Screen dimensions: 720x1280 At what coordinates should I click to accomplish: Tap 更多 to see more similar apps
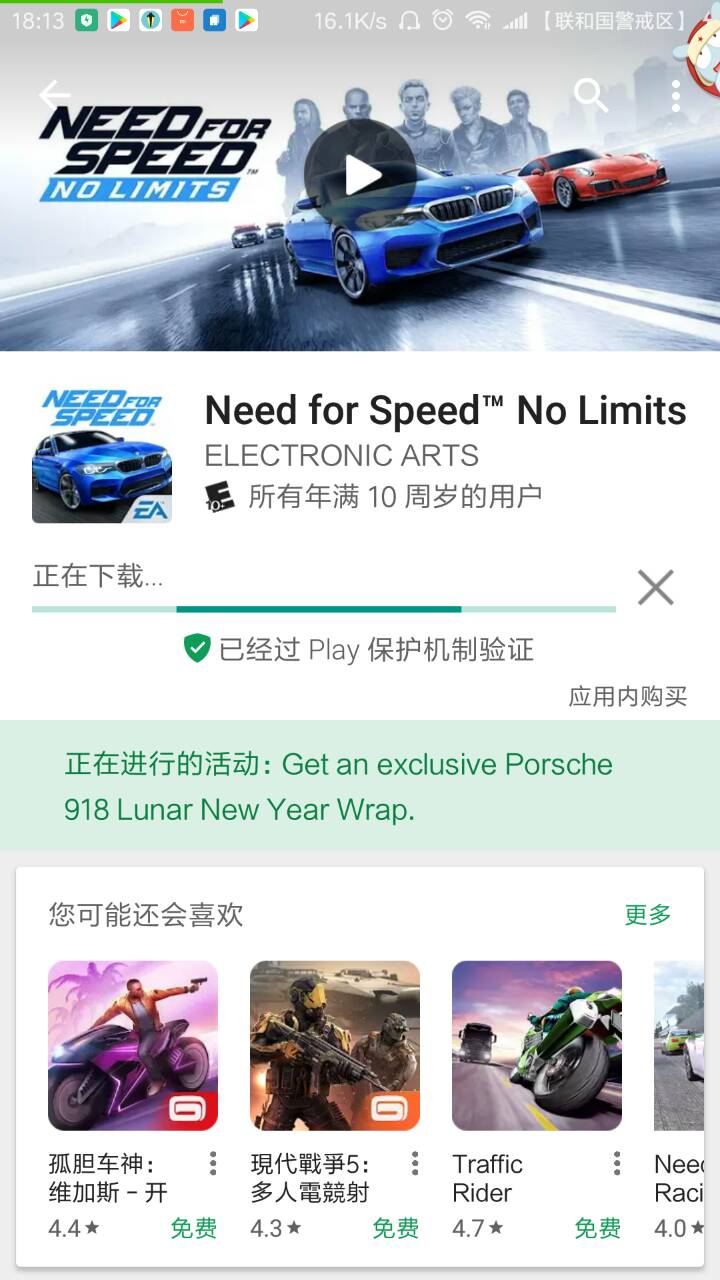[x=648, y=914]
